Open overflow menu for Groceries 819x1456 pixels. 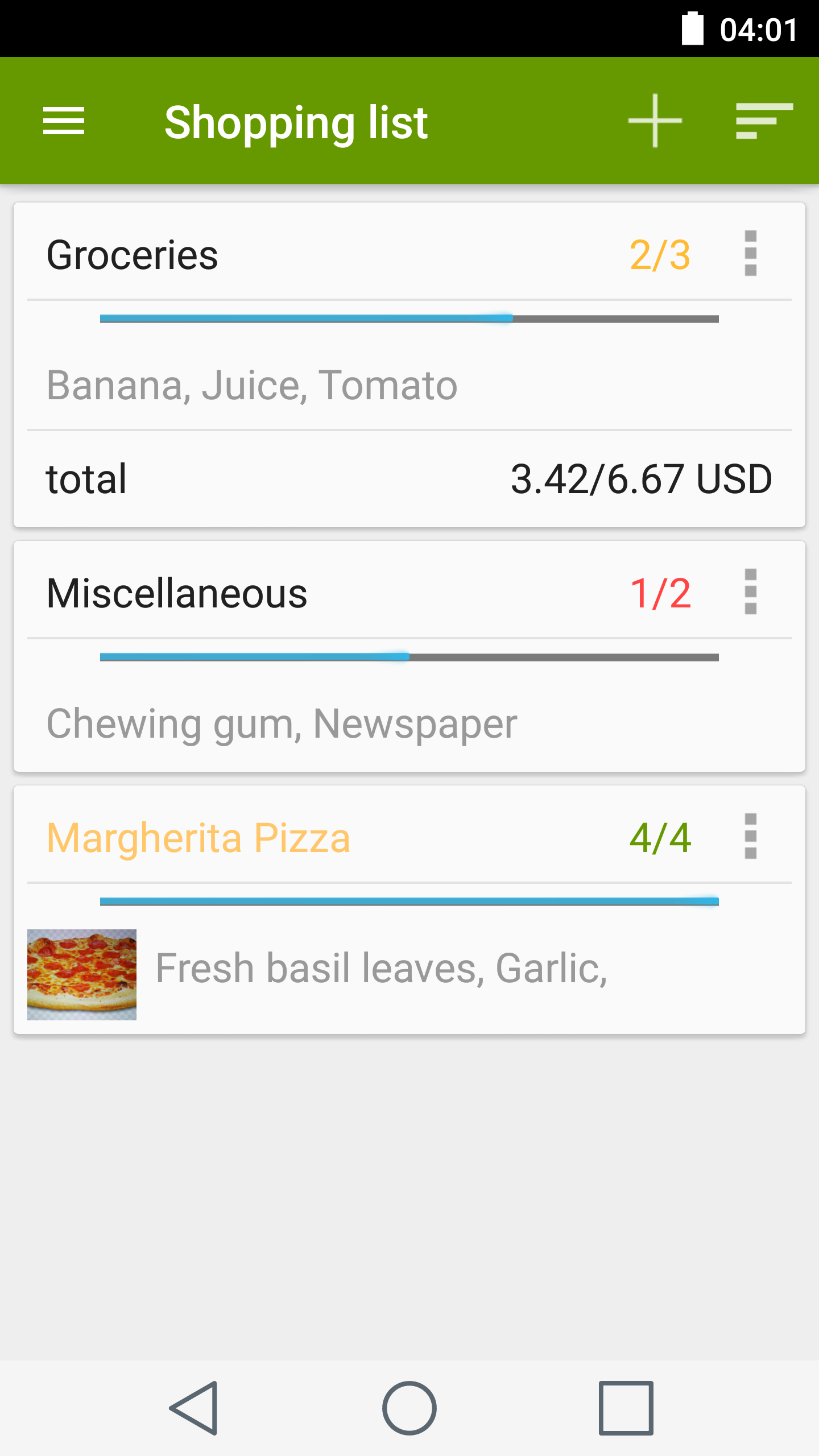(751, 254)
